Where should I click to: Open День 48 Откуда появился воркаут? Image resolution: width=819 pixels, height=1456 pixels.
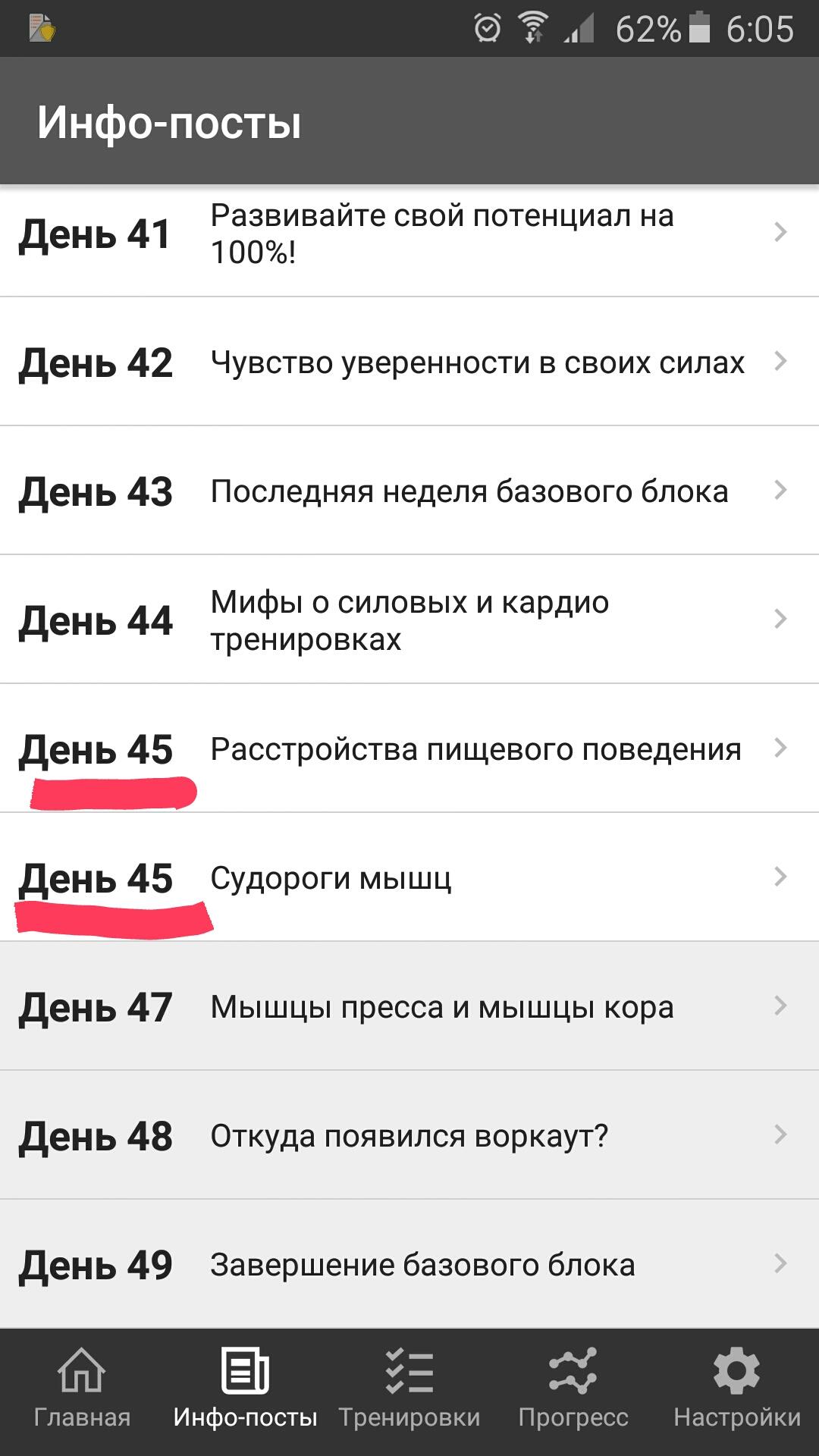pos(409,1136)
